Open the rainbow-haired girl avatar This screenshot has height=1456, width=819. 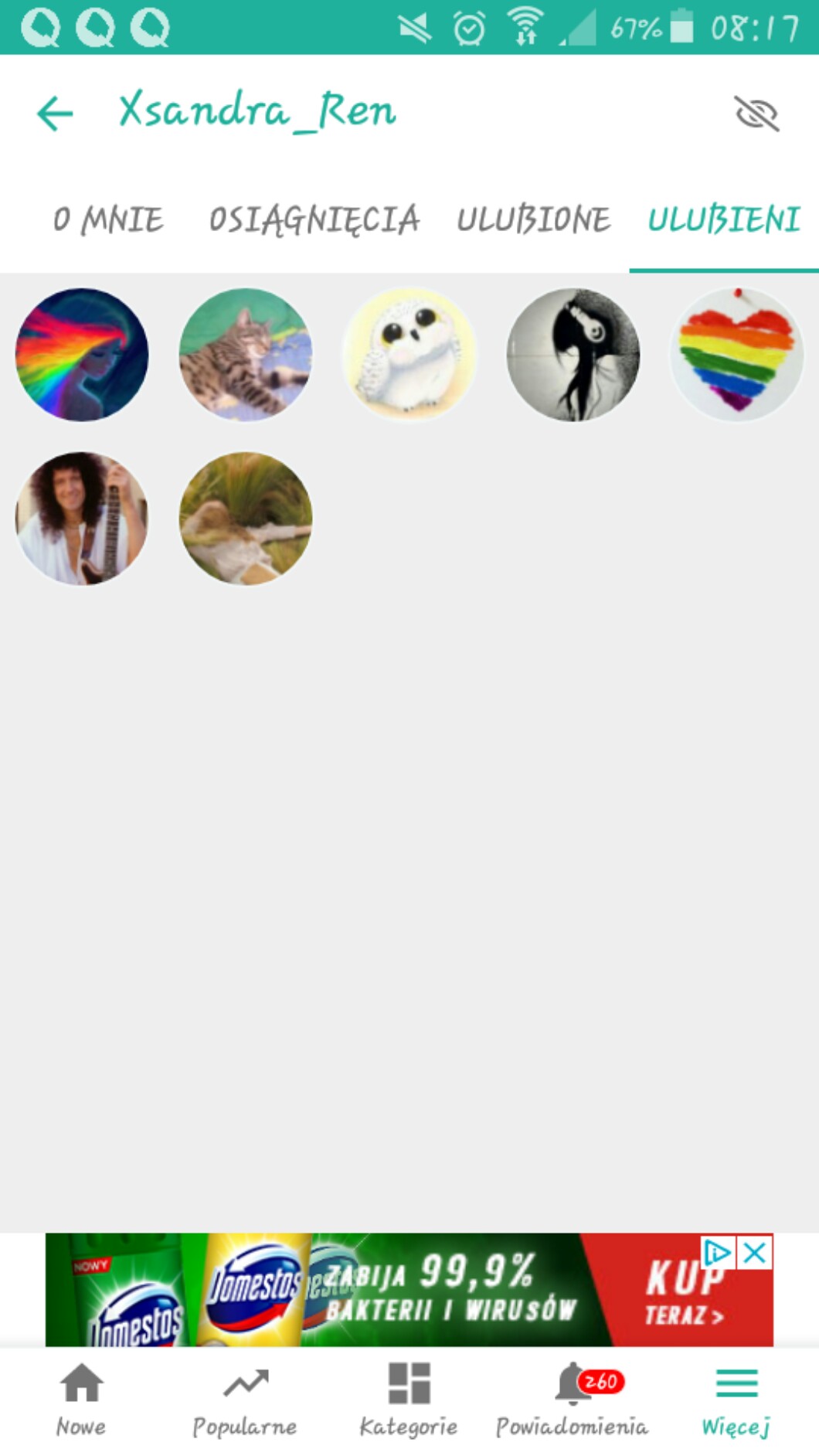pos(82,355)
